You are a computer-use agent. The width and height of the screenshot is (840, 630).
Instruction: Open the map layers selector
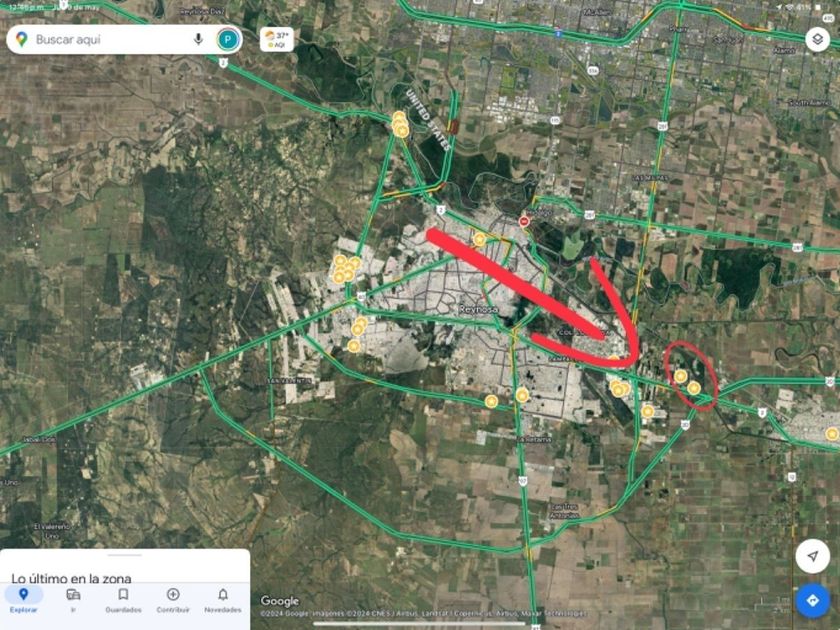[818, 40]
